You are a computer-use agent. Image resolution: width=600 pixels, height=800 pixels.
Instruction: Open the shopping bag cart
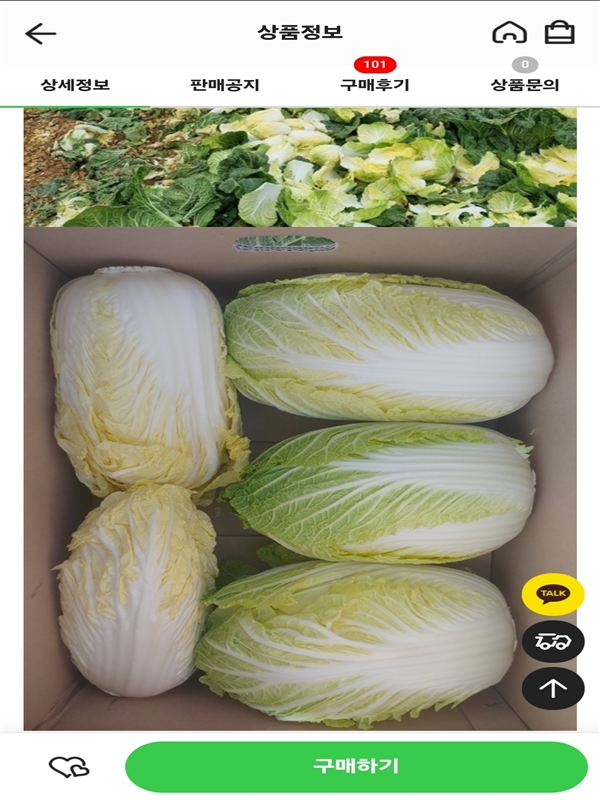pyautogui.click(x=560, y=33)
